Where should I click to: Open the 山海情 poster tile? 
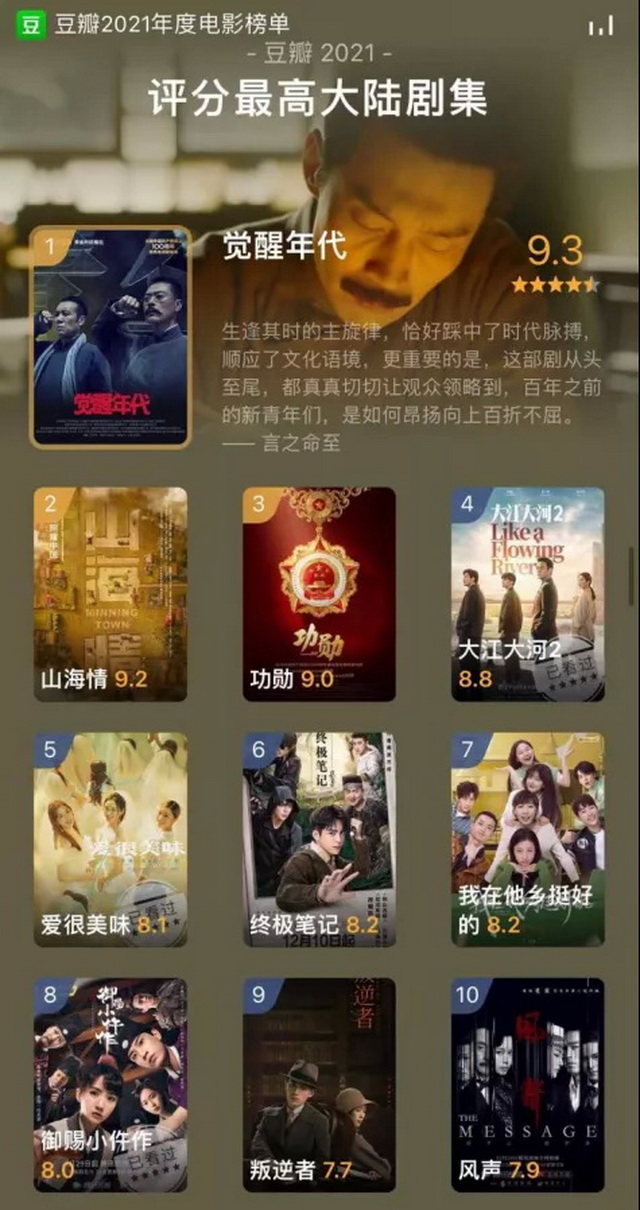[x=110, y=593]
